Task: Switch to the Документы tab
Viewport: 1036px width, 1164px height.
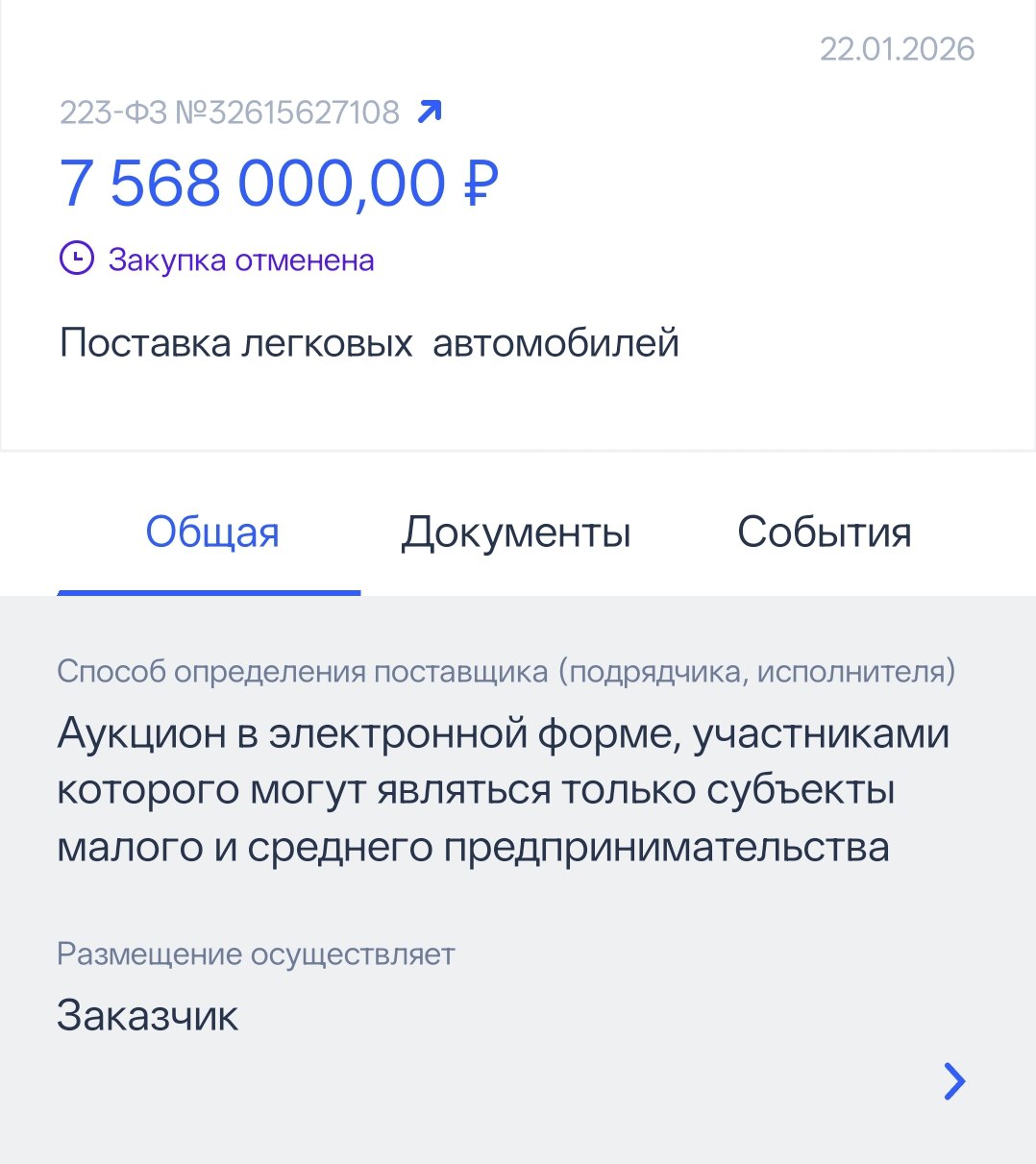Action: coord(516,532)
